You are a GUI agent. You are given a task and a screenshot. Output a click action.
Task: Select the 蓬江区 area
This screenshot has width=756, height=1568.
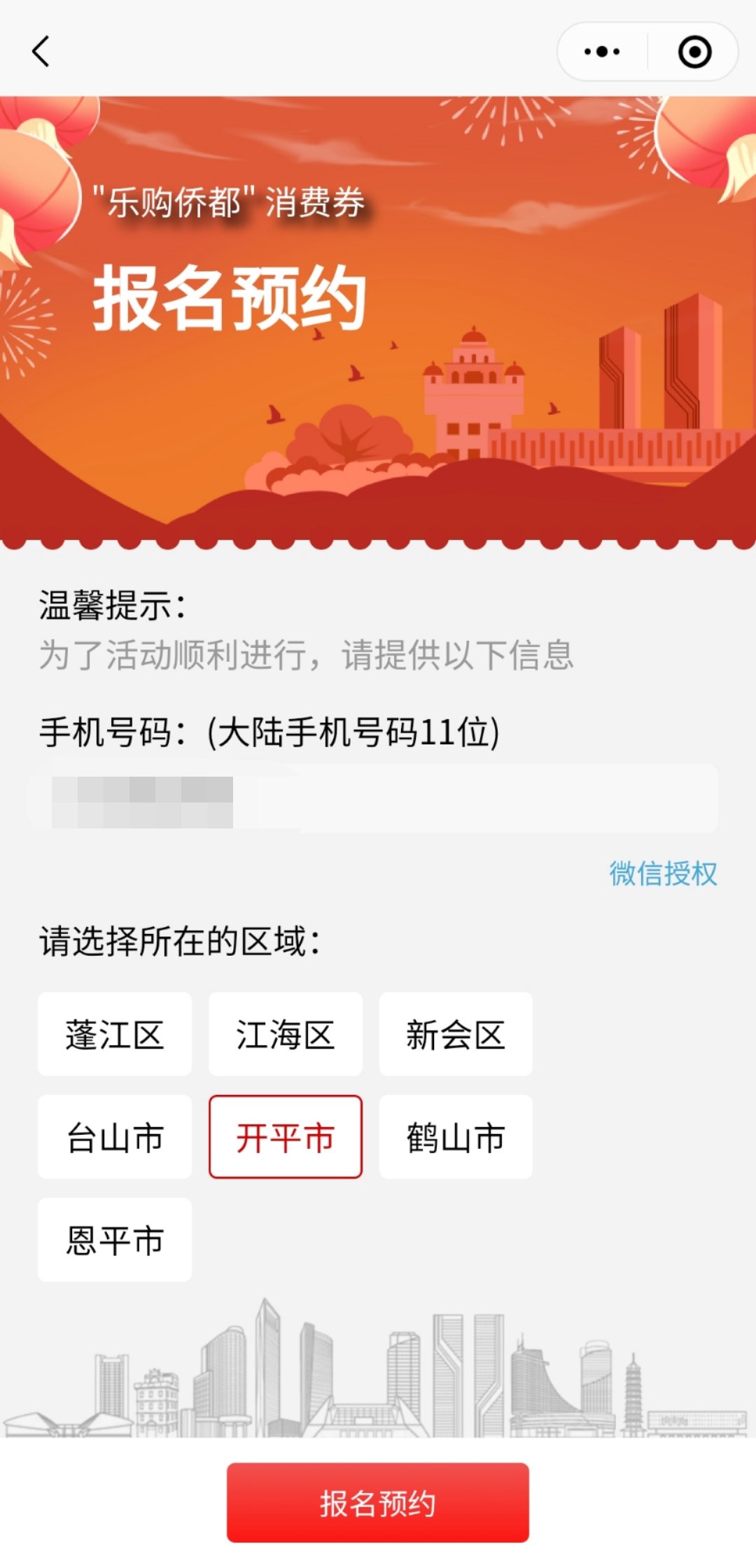(x=115, y=1034)
